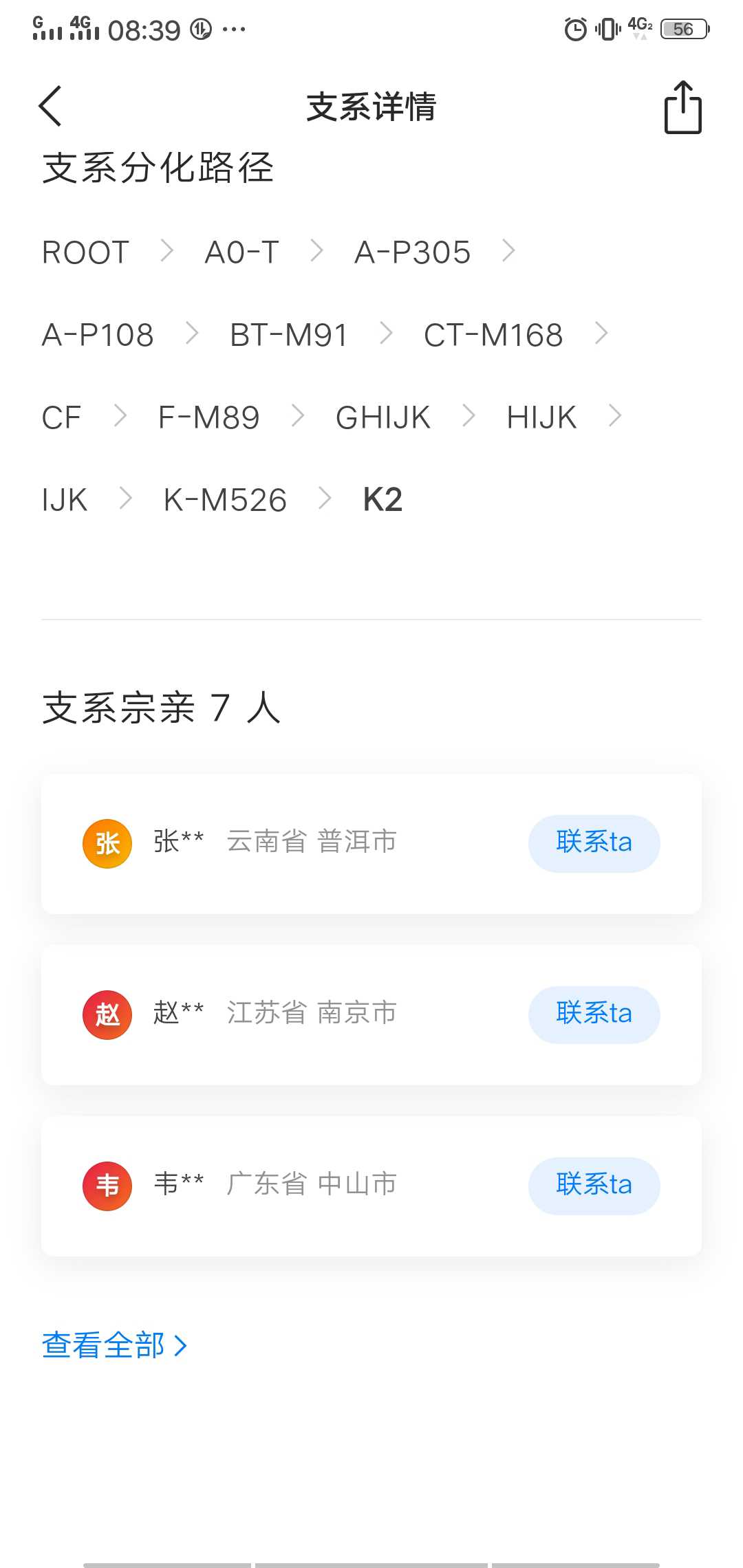This screenshot has height=1568, width=743.
Task: Open 查看全部 to see all relatives
Action: click(115, 1345)
